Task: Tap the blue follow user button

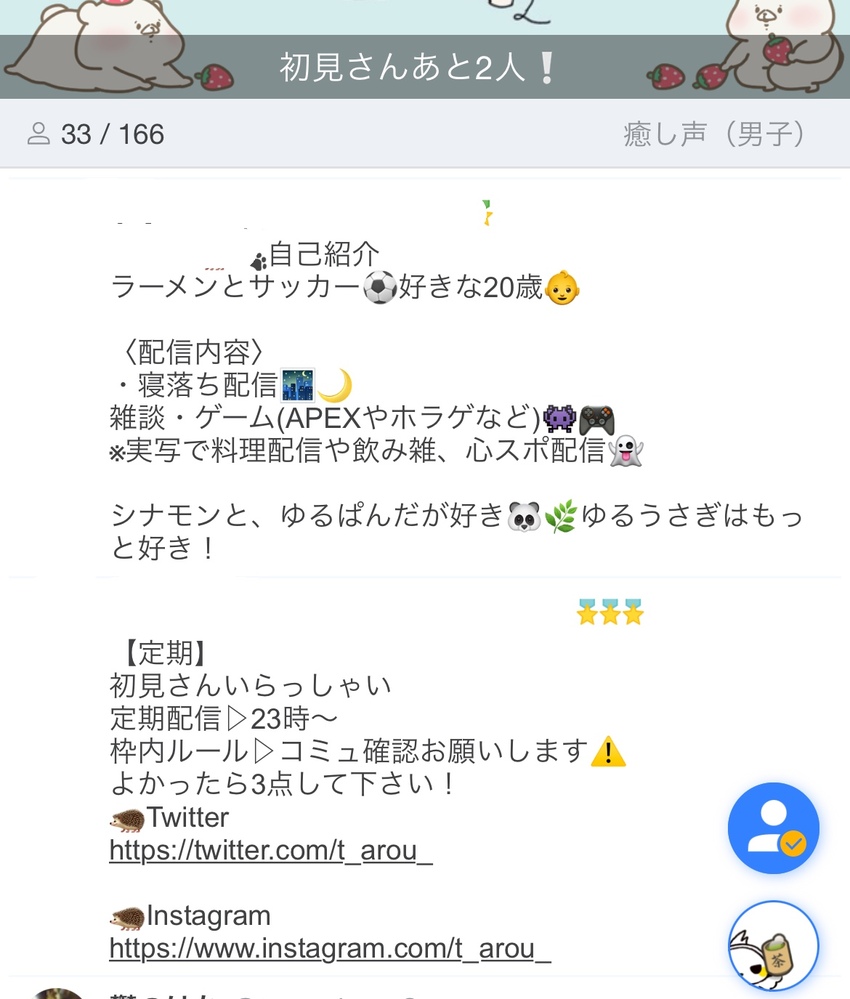Action: [x=773, y=828]
